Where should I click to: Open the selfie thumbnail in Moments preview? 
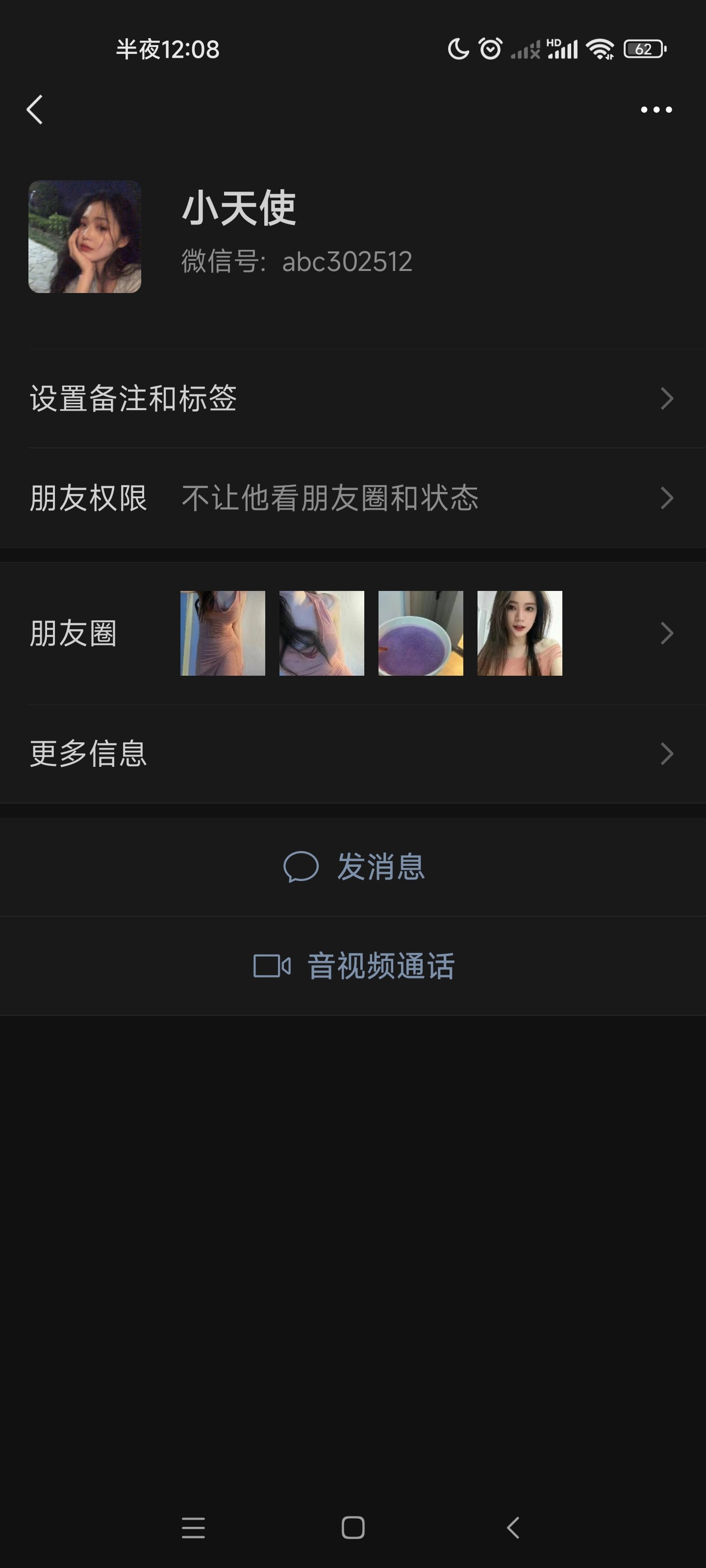point(520,633)
